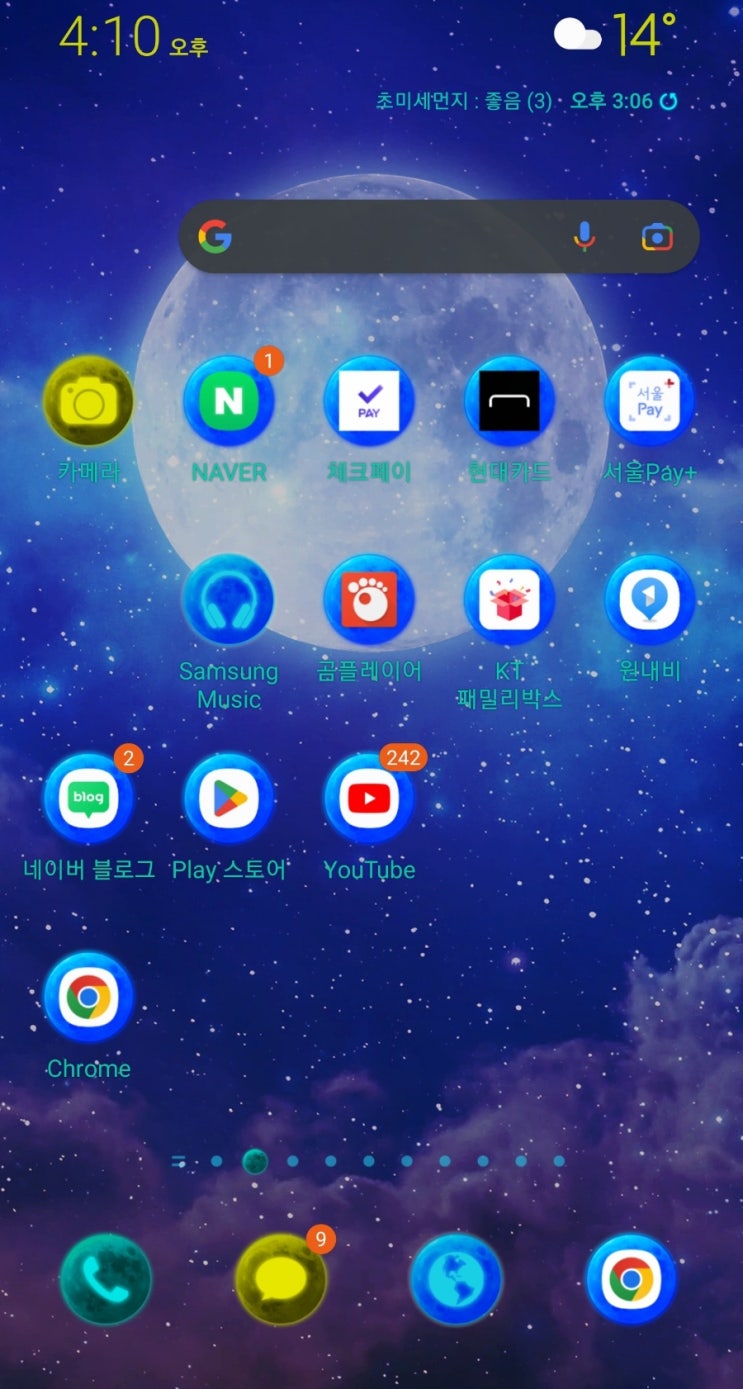The image size is (743, 1389).
Task: Launch GOM Player (곰플레이어)
Action: 369,597
